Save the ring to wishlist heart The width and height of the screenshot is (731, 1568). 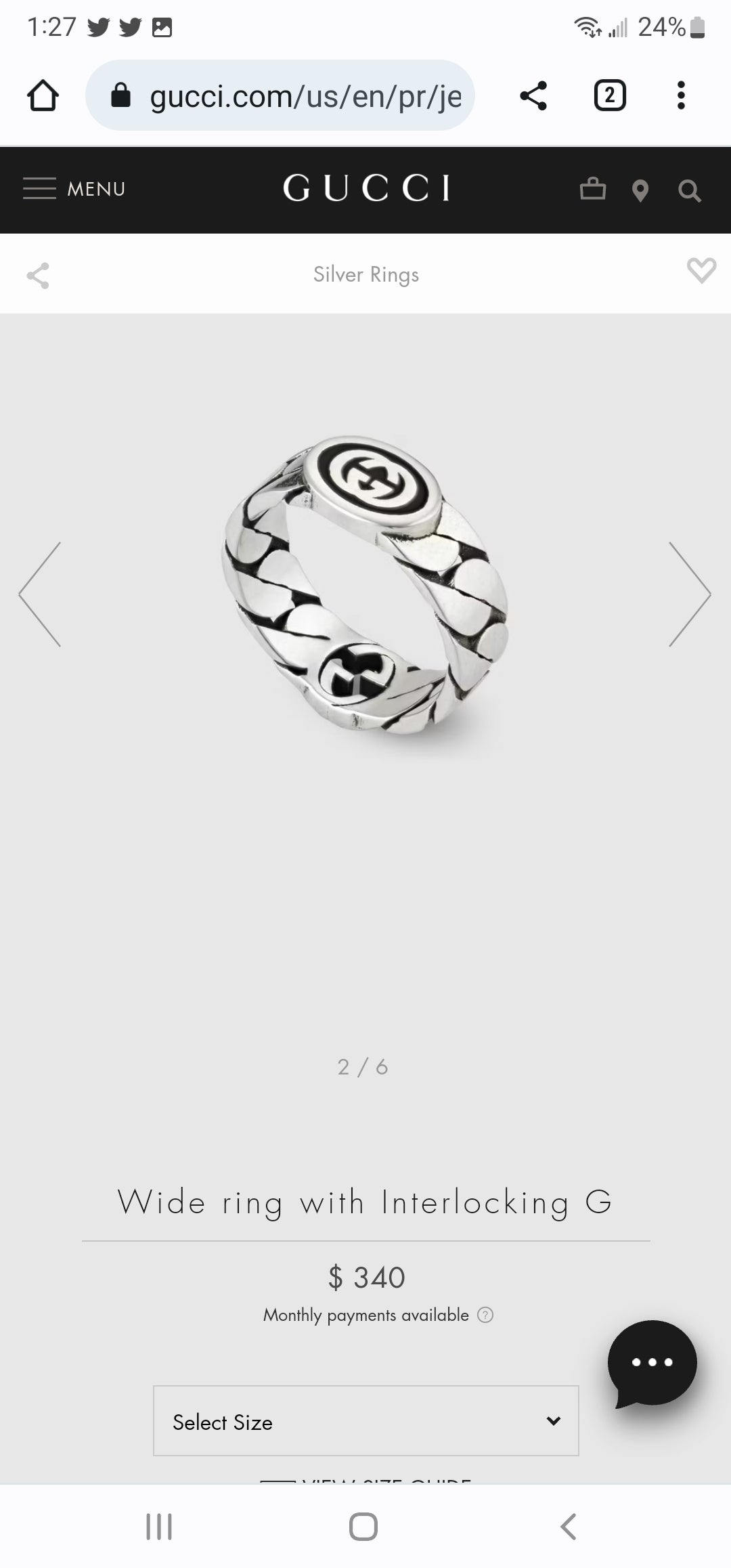coord(701,271)
